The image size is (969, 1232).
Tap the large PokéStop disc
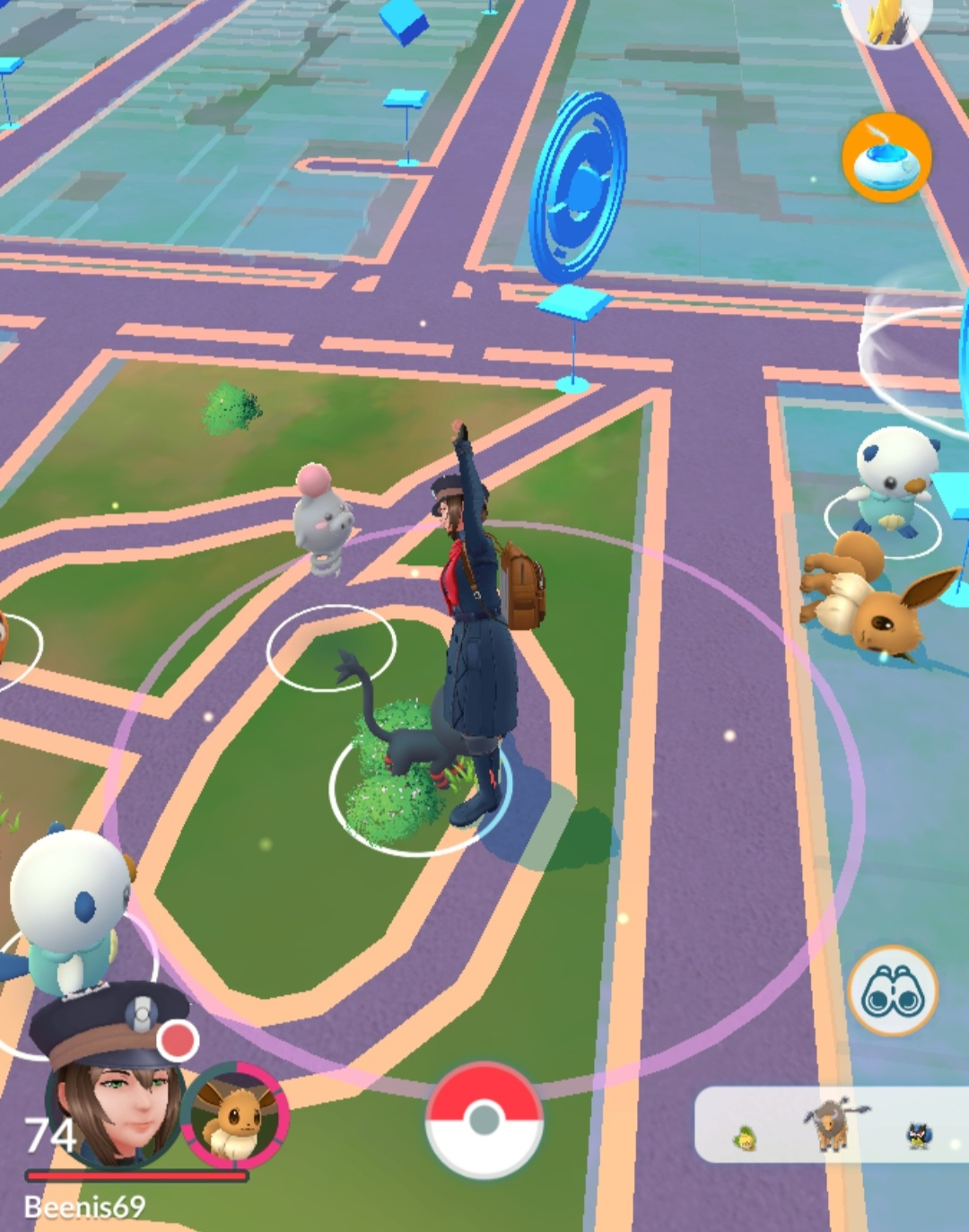point(578,188)
